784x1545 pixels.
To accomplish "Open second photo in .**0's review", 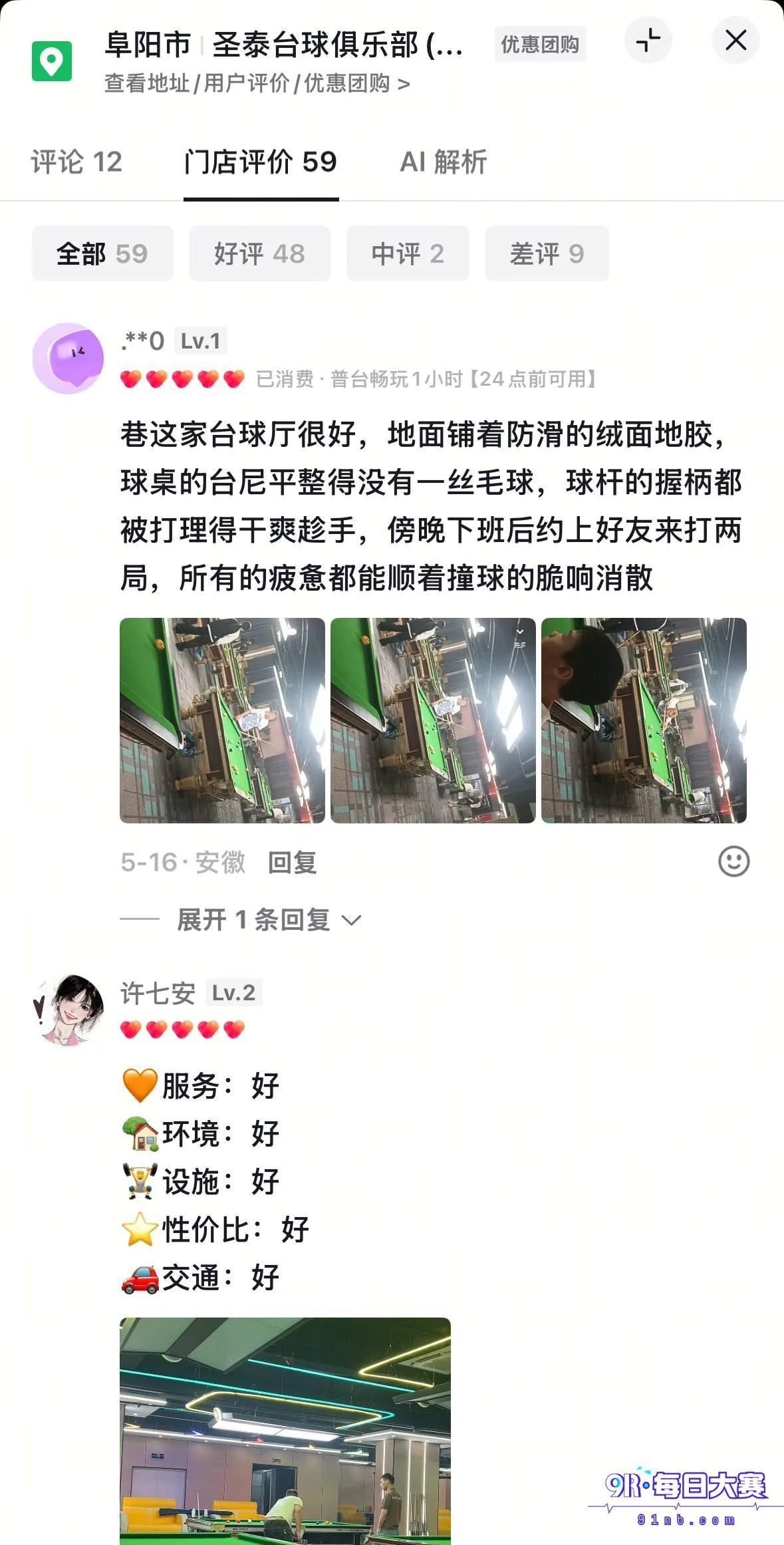I will tap(433, 720).
